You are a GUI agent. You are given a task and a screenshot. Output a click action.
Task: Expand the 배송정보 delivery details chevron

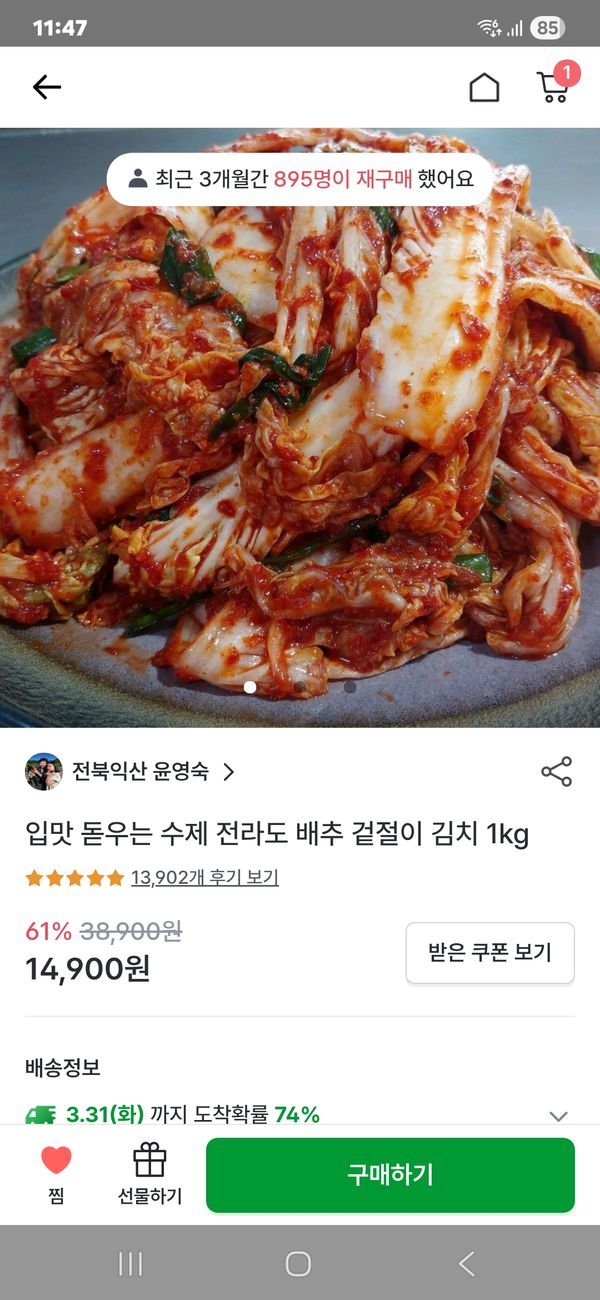coord(558,1115)
